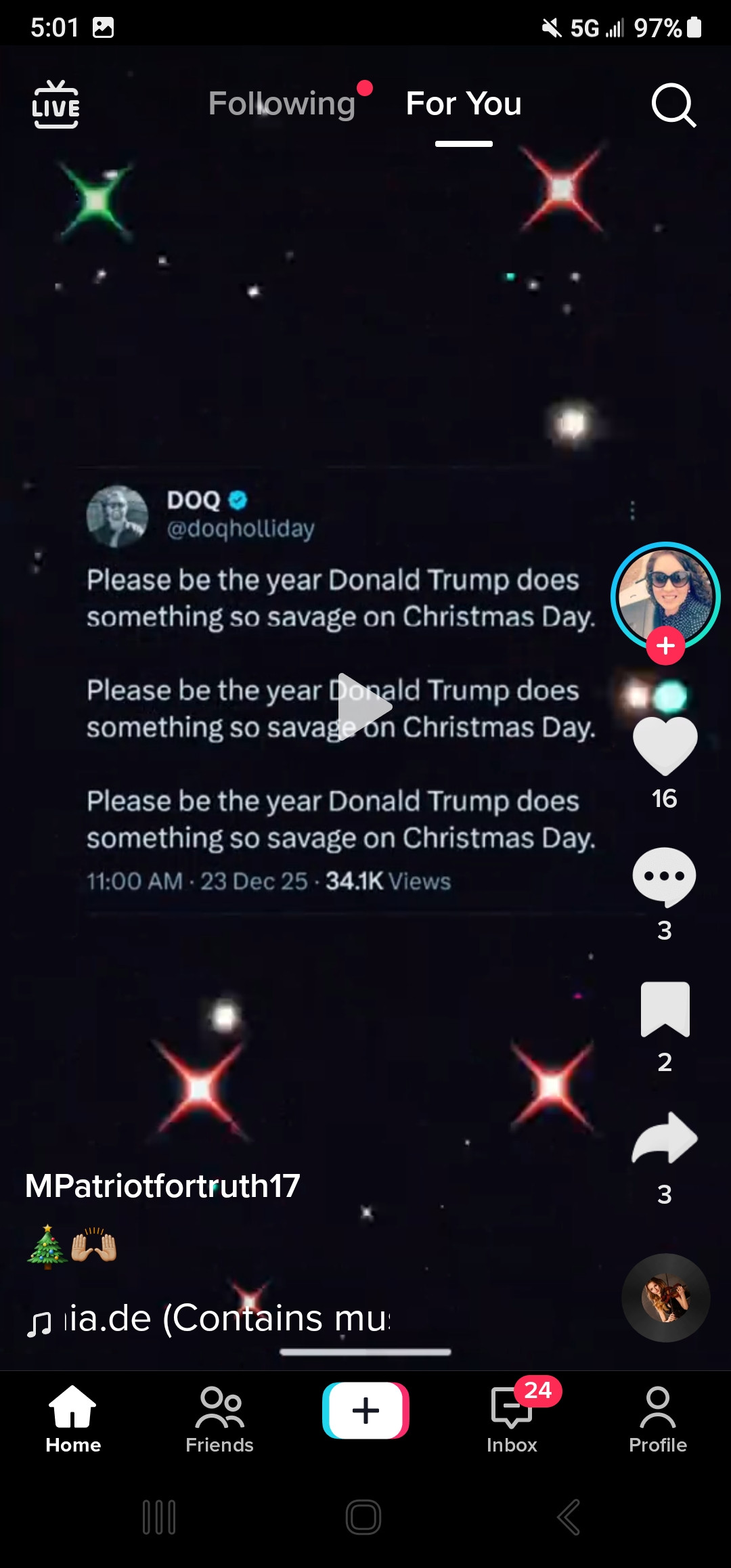Screen dimensions: 731x1568
Task: Open the Friends tab
Action: tap(219, 1419)
